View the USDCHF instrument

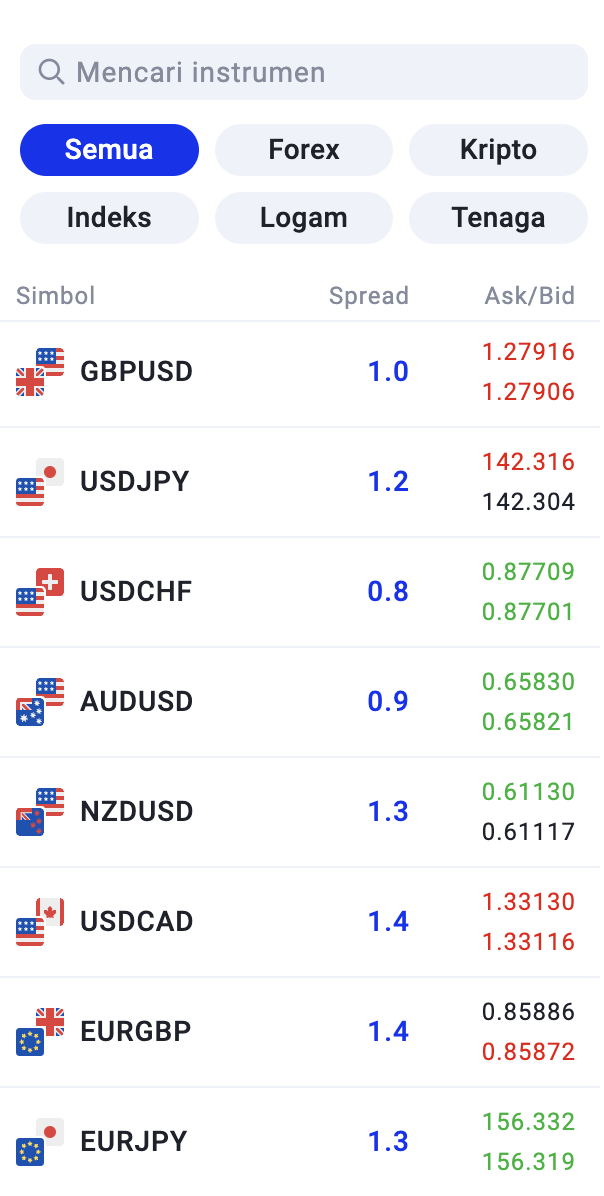(x=302, y=592)
